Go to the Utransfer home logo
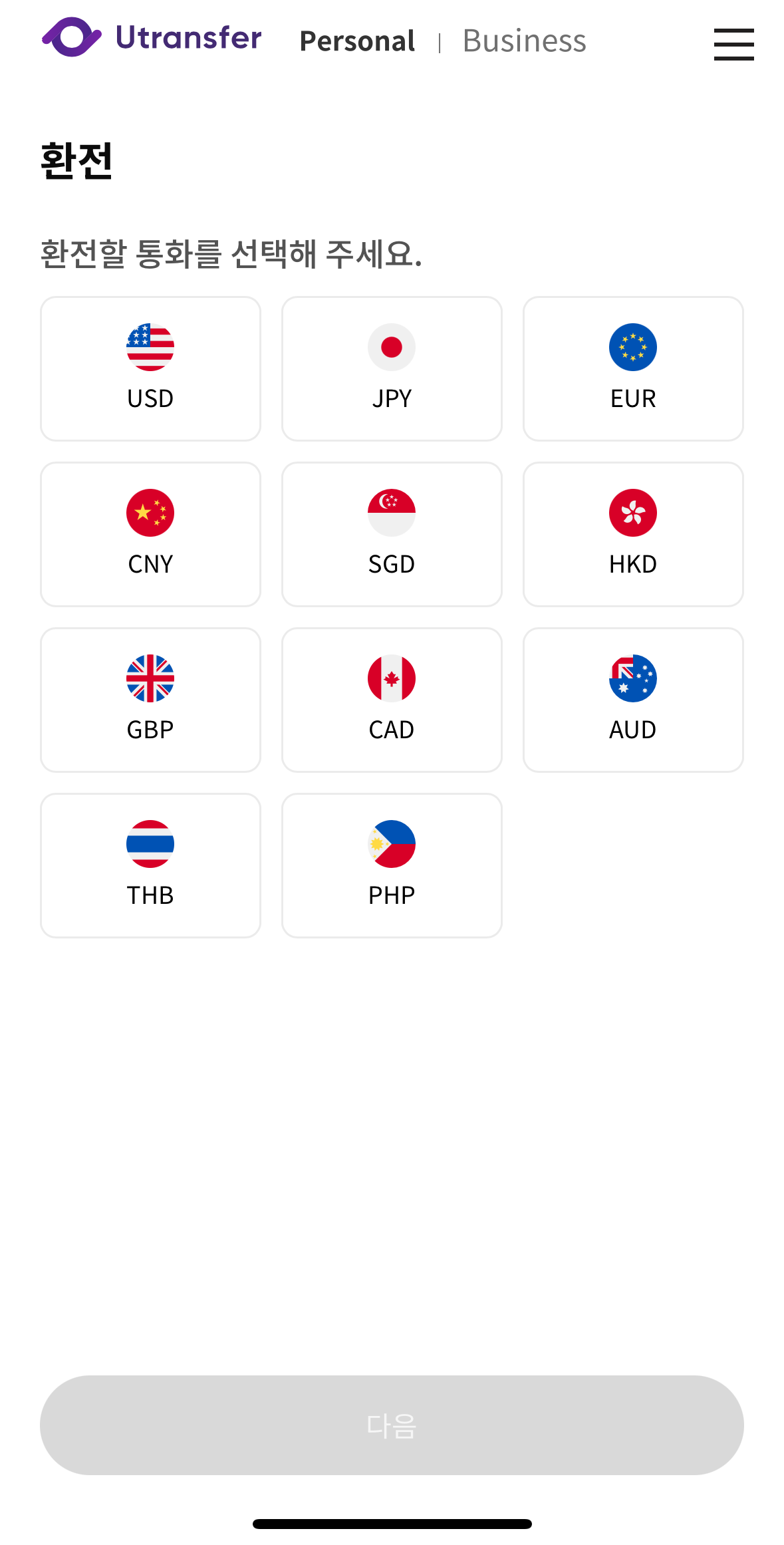Image resolution: width=784 pixels, height=1545 pixels. coord(152,38)
